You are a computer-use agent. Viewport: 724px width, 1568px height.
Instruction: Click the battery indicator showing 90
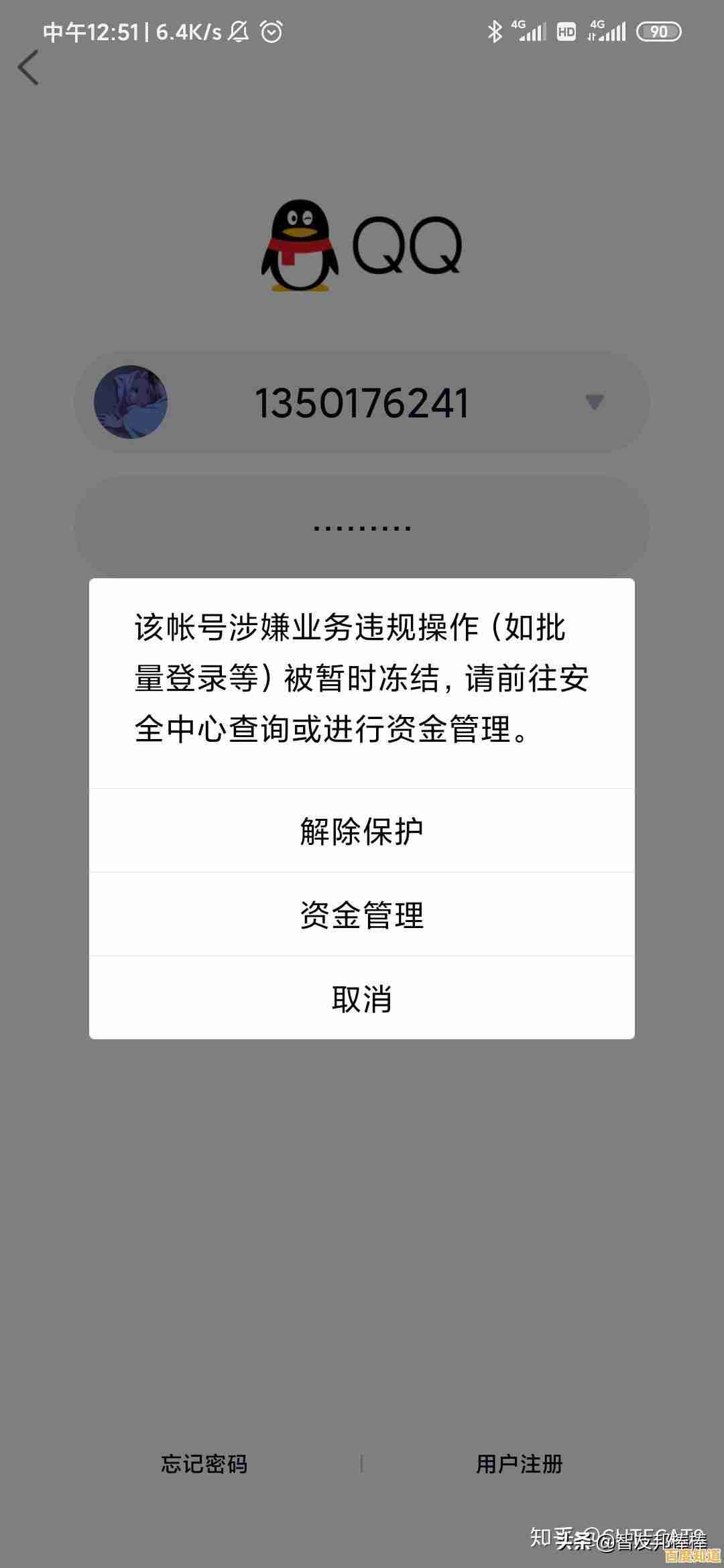coord(659,31)
